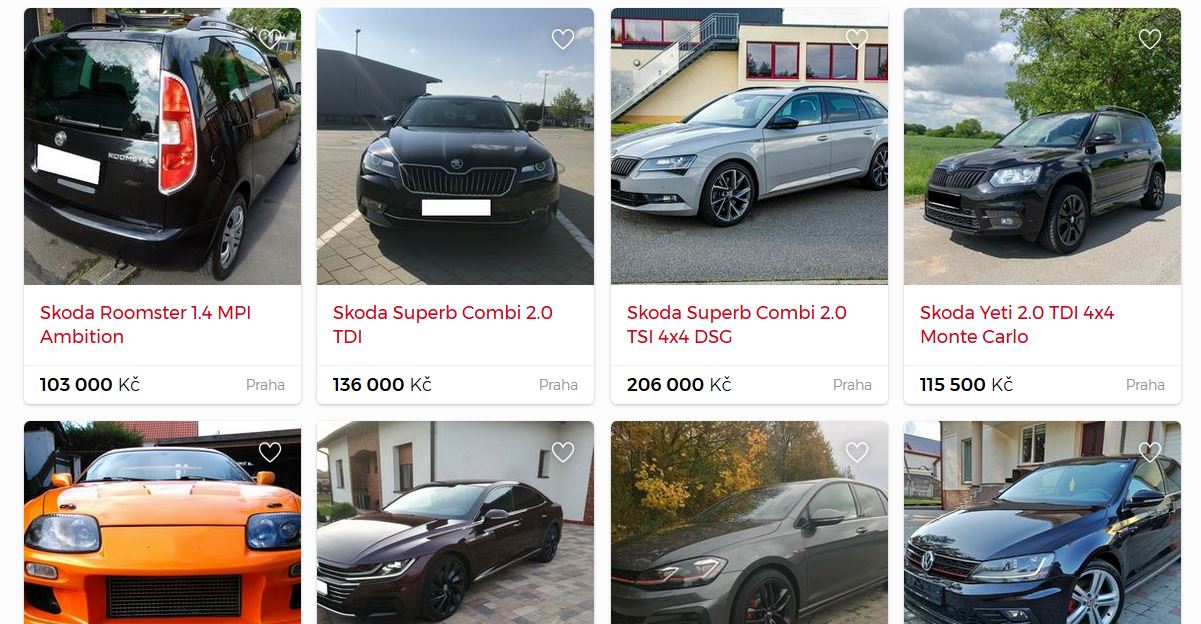The height and width of the screenshot is (624, 1201).
Task: View Skoda Superb Combi 2.0 TDI details
Action: point(442,324)
